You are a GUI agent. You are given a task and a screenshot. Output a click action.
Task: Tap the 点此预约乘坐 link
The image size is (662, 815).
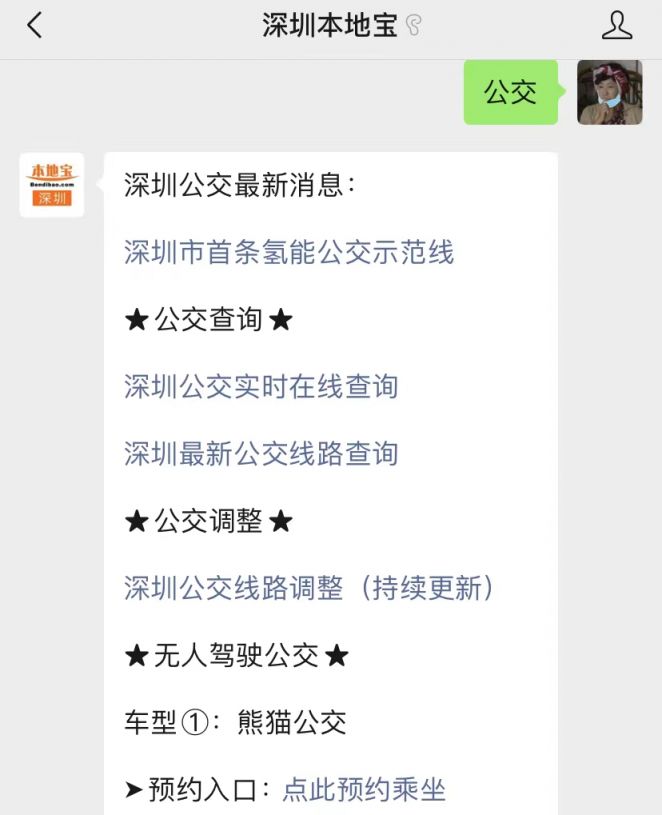364,789
